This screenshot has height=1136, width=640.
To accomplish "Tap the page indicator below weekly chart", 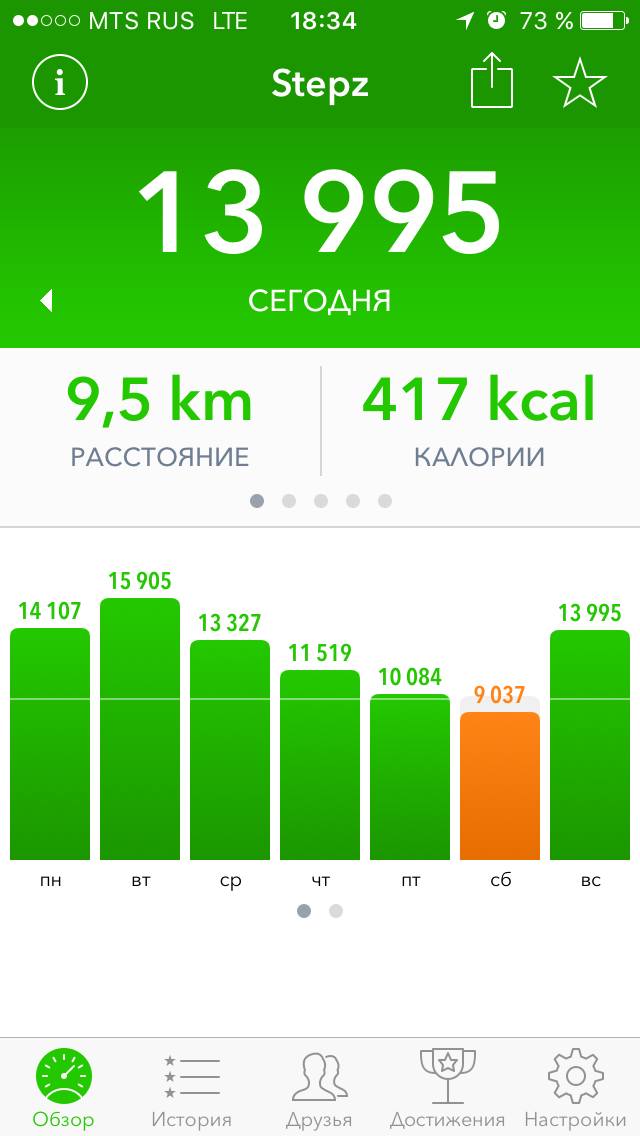I will 320,911.
